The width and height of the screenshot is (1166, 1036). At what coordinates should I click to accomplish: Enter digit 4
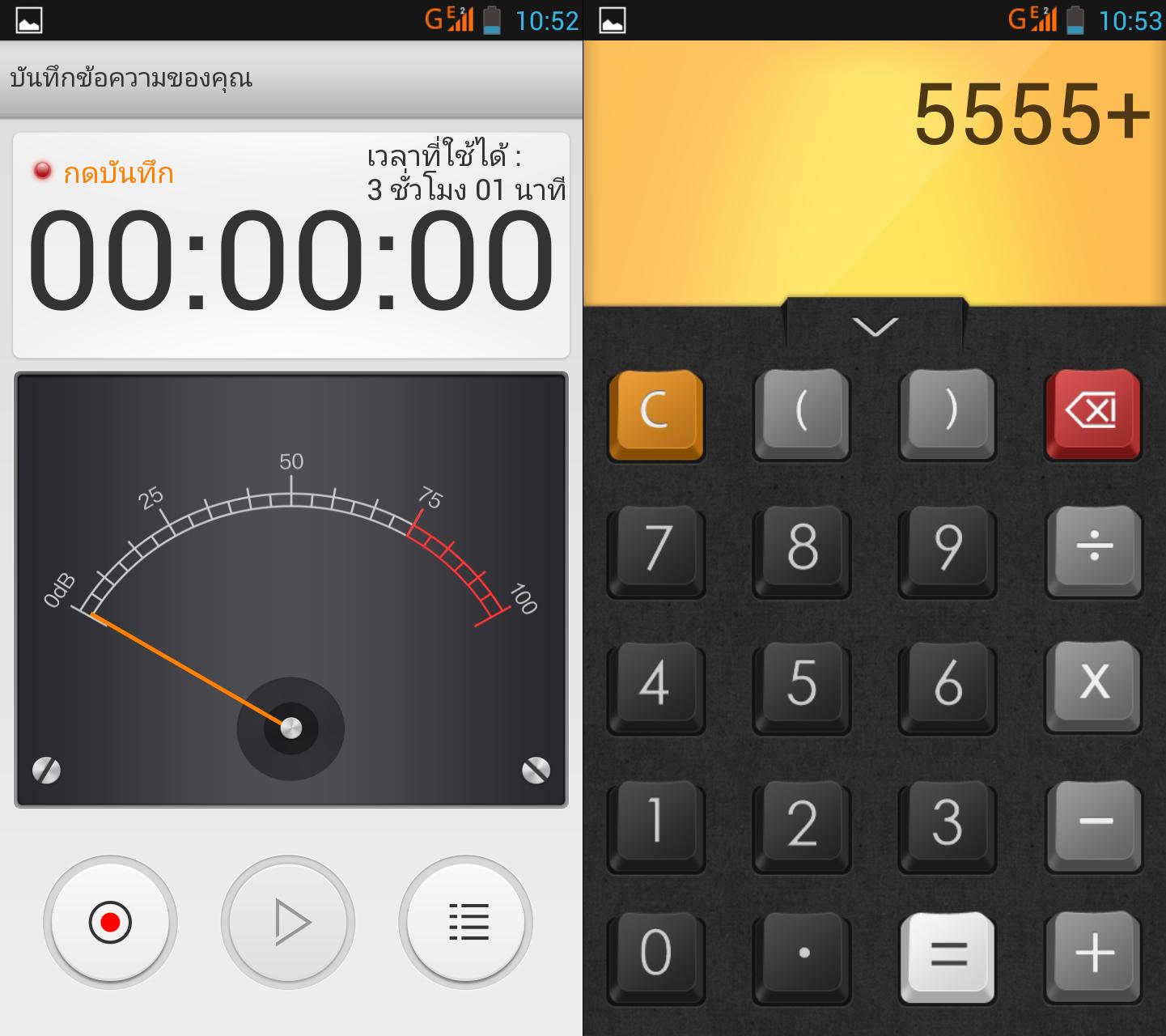655,684
